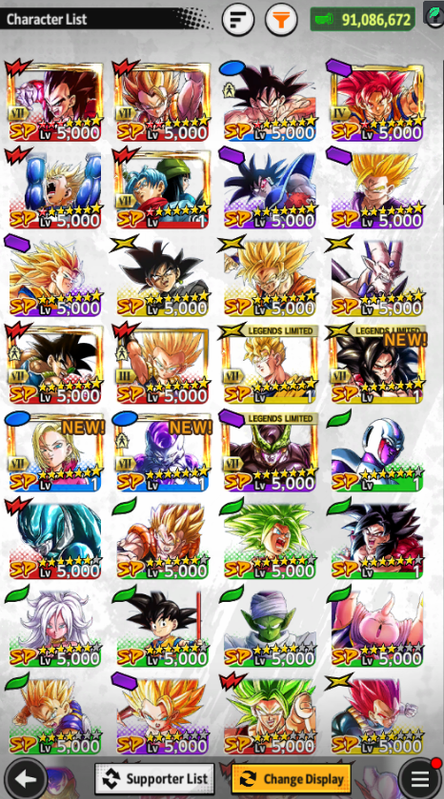This screenshot has height=799, width=444.
Task: Select the green Piccolo character card
Action: (x=270, y=628)
